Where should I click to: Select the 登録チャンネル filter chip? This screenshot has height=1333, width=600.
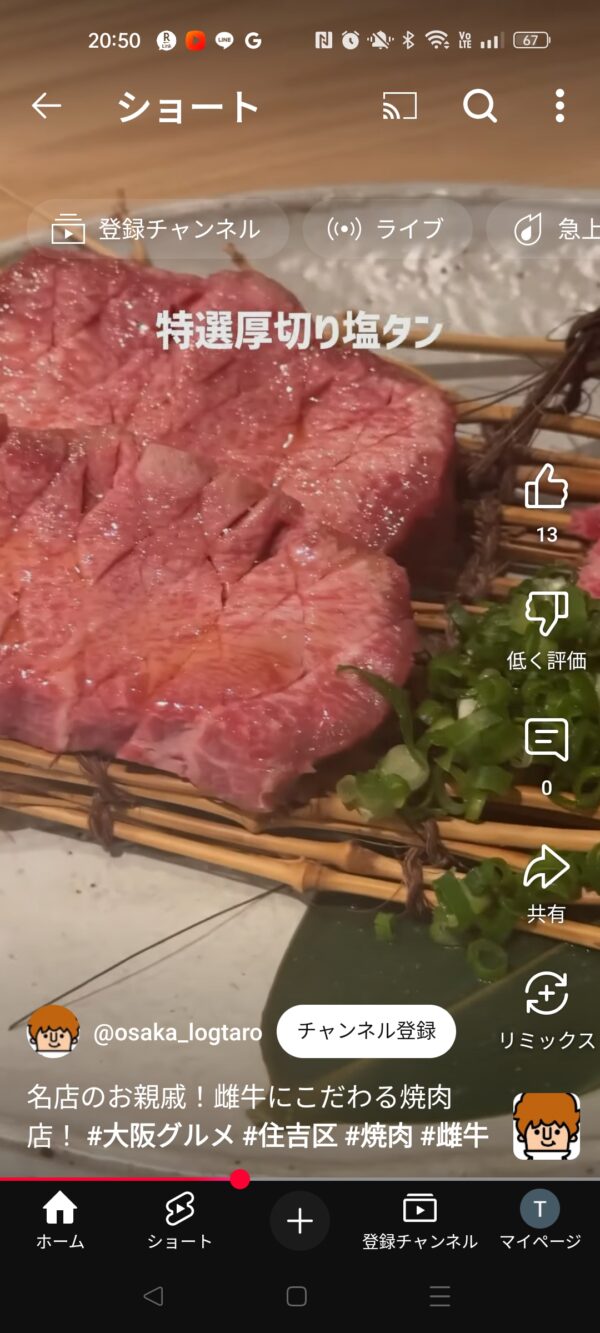point(157,229)
